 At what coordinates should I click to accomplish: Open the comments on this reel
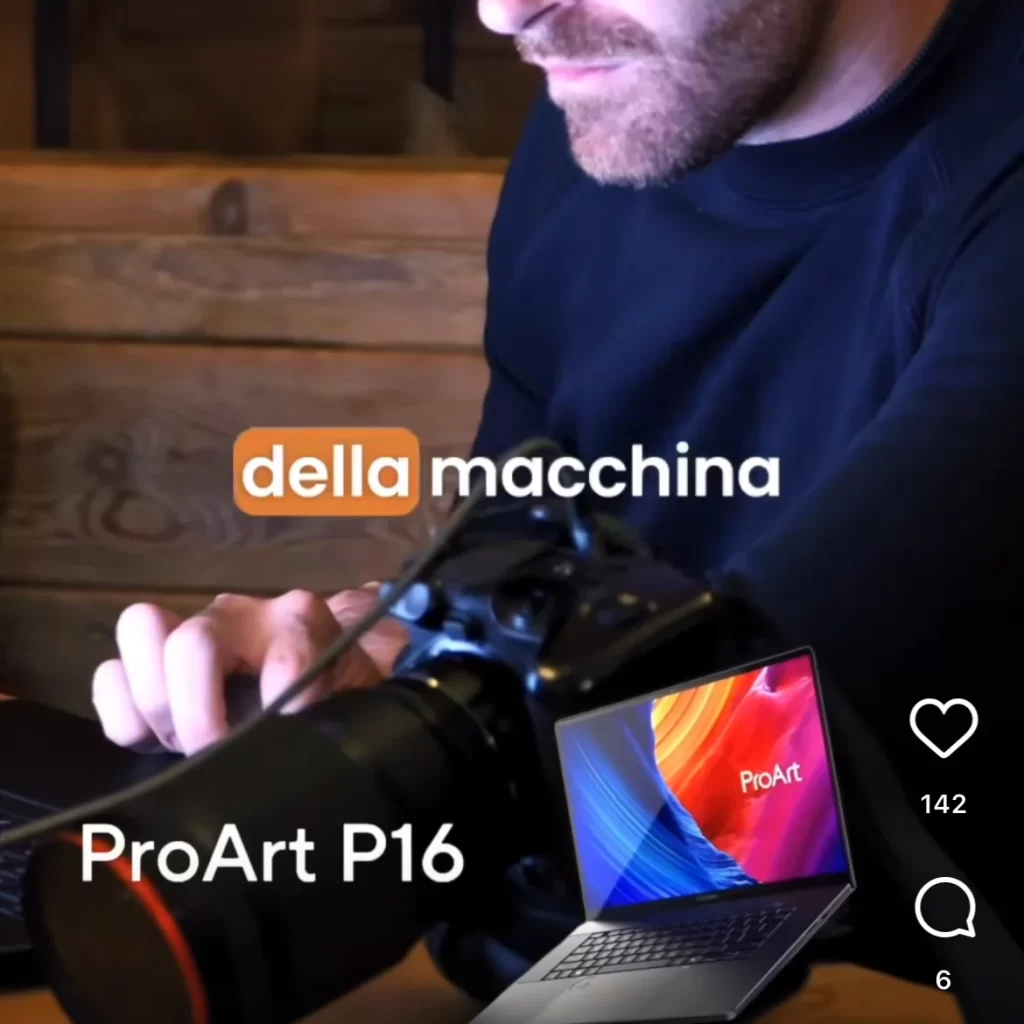pos(944,910)
